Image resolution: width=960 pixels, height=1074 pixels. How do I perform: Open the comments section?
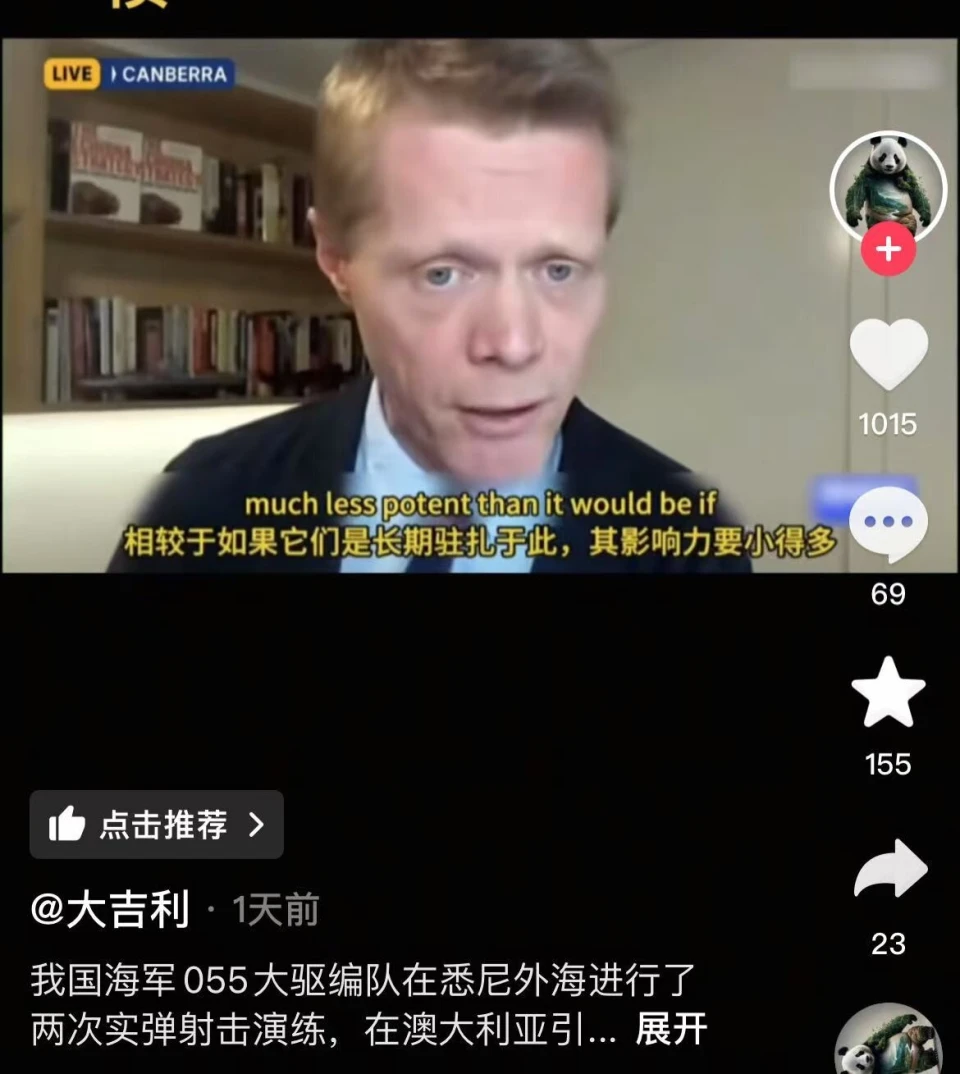888,525
